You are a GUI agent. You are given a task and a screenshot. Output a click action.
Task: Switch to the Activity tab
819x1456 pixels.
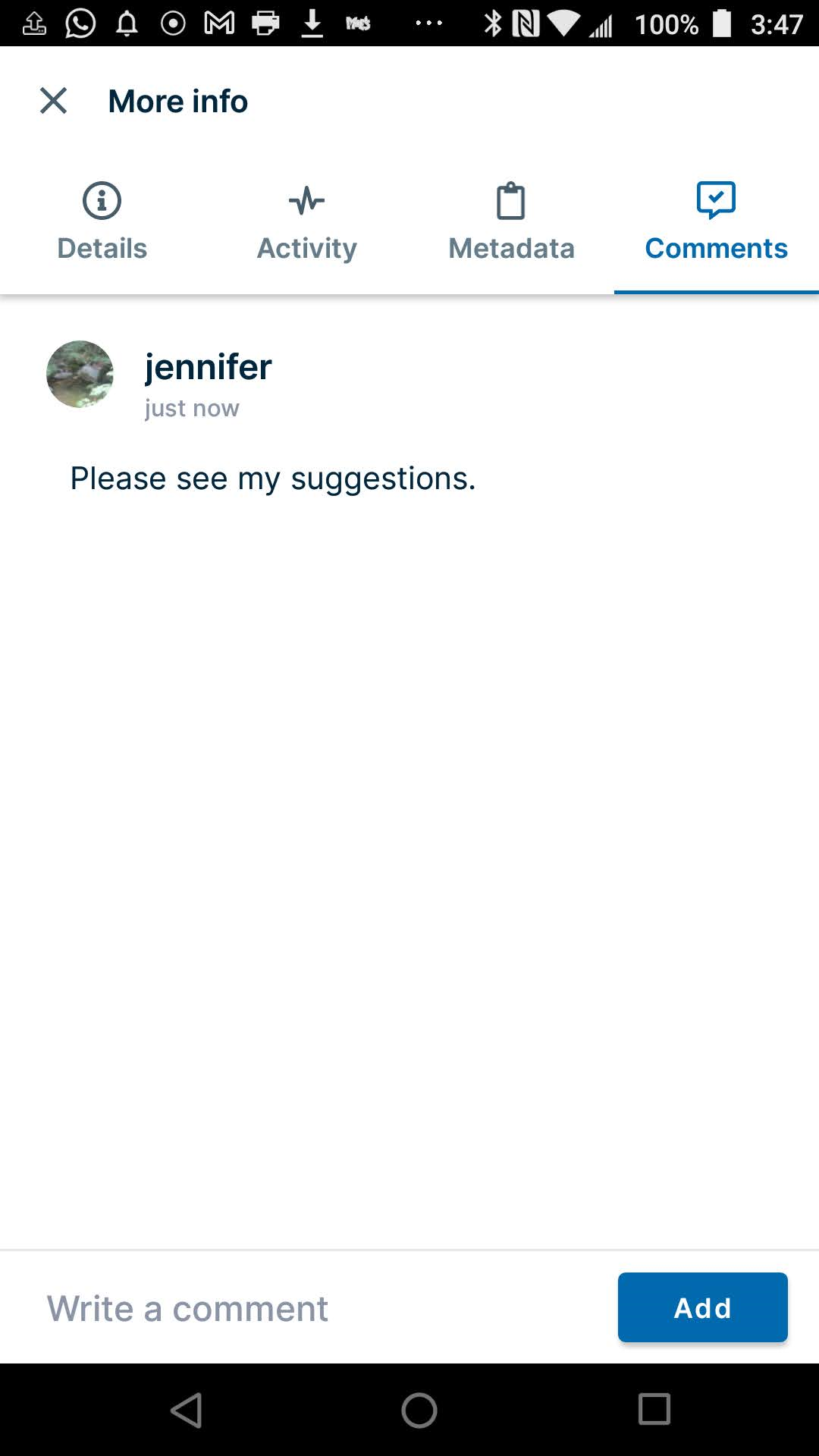(x=306, y=222)
